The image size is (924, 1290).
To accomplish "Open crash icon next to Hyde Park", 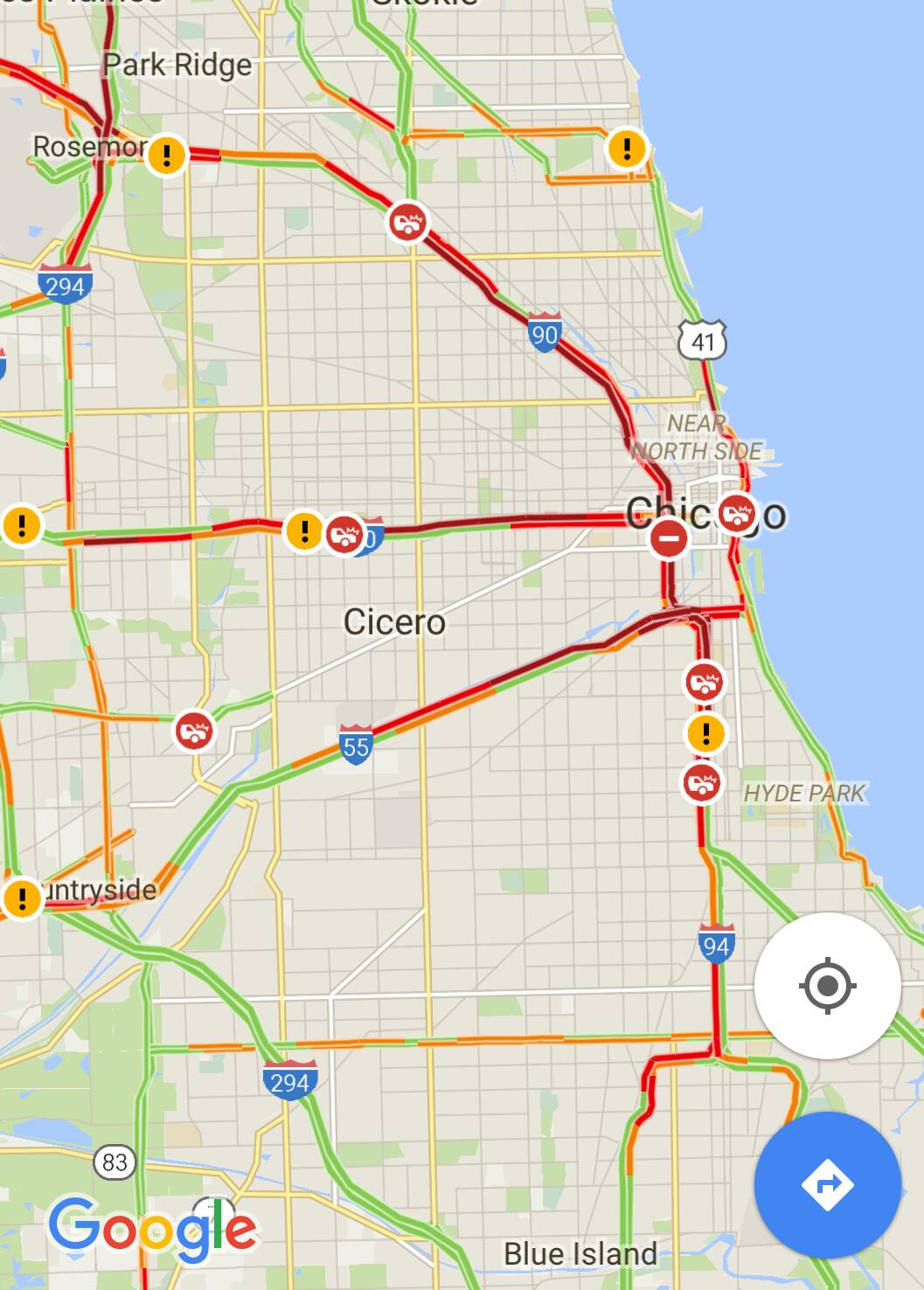I will [x=702, y=782].
